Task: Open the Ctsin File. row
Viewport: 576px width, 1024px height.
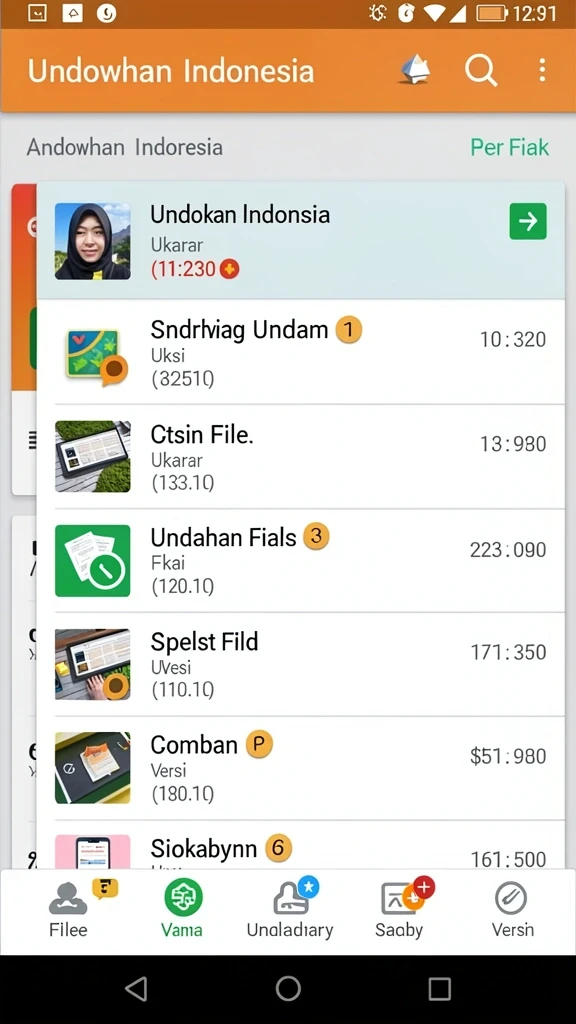Action: pos(301,456)
